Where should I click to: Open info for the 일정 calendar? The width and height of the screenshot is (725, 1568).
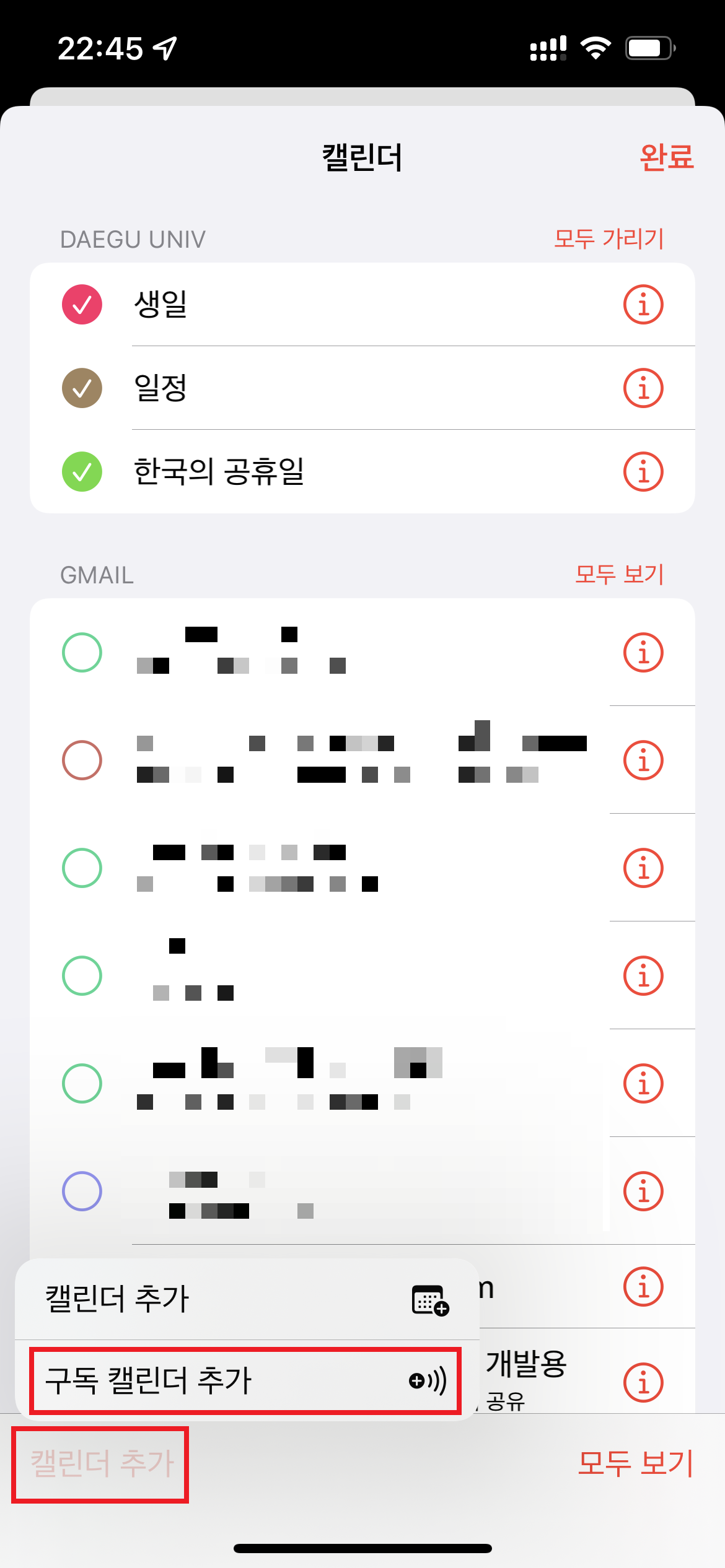[x=643, y=388]
